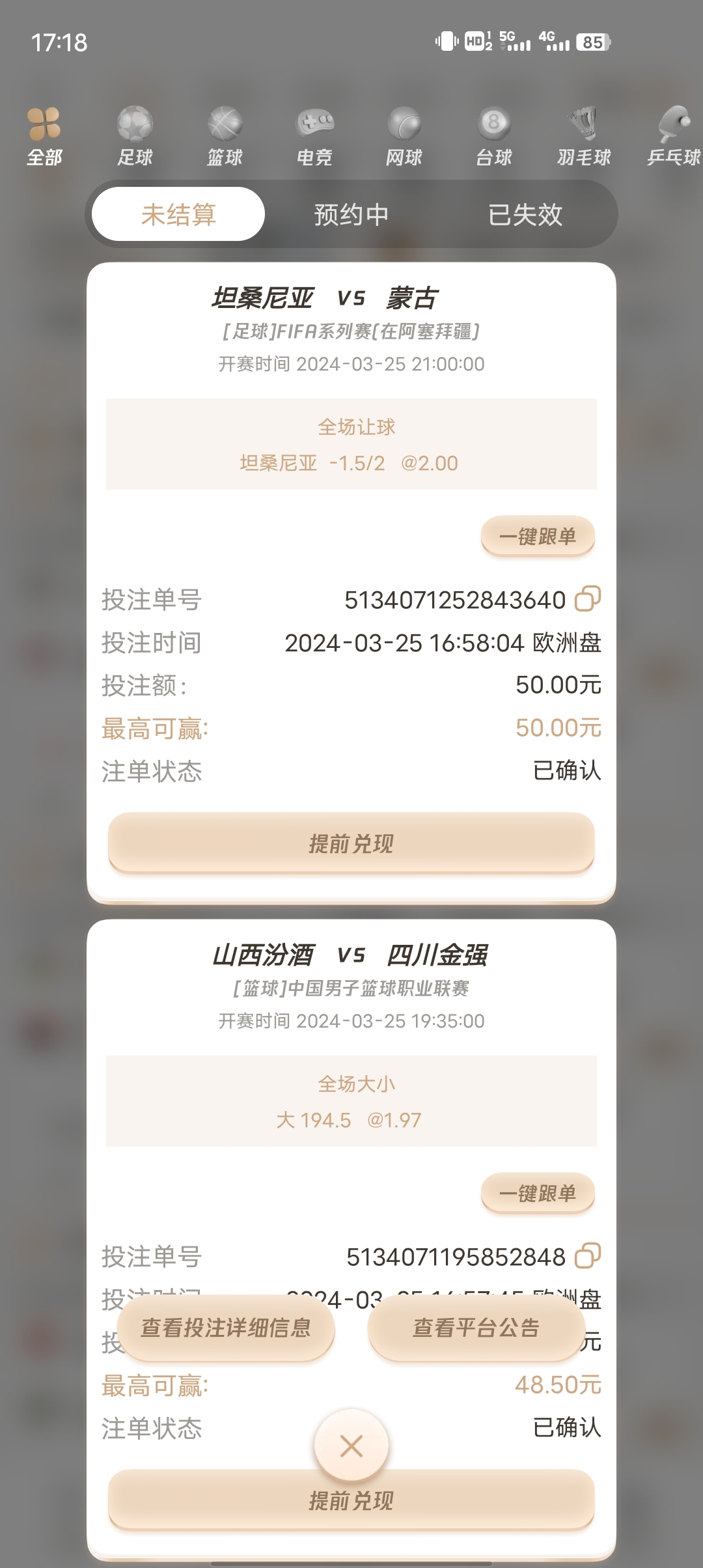Copy bet number 5134071195852848
703x1568 pixels.
pos(587,1256)
